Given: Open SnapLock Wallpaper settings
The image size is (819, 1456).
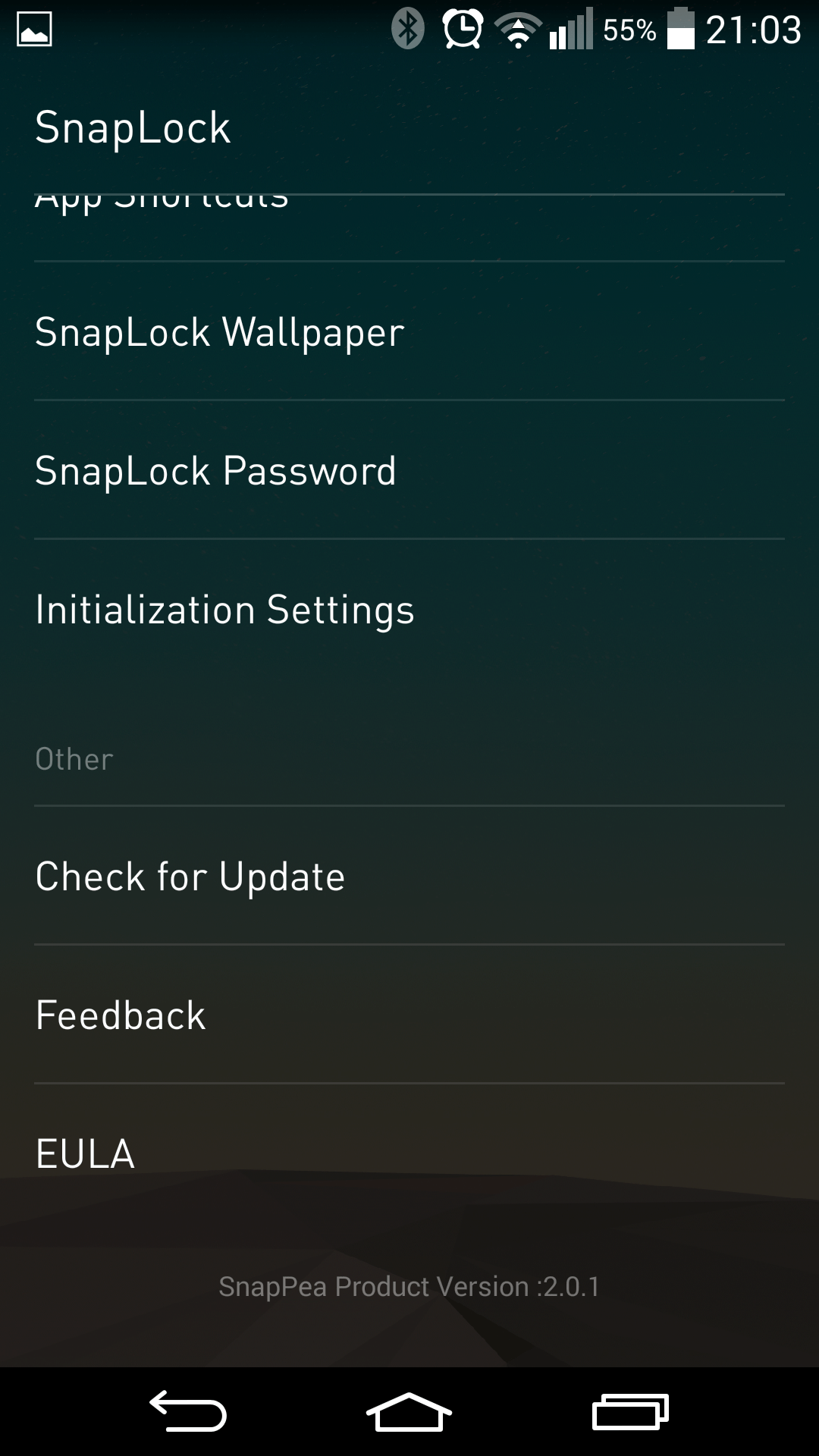Looking at the screenshot, I should click(x=409, y=331).
